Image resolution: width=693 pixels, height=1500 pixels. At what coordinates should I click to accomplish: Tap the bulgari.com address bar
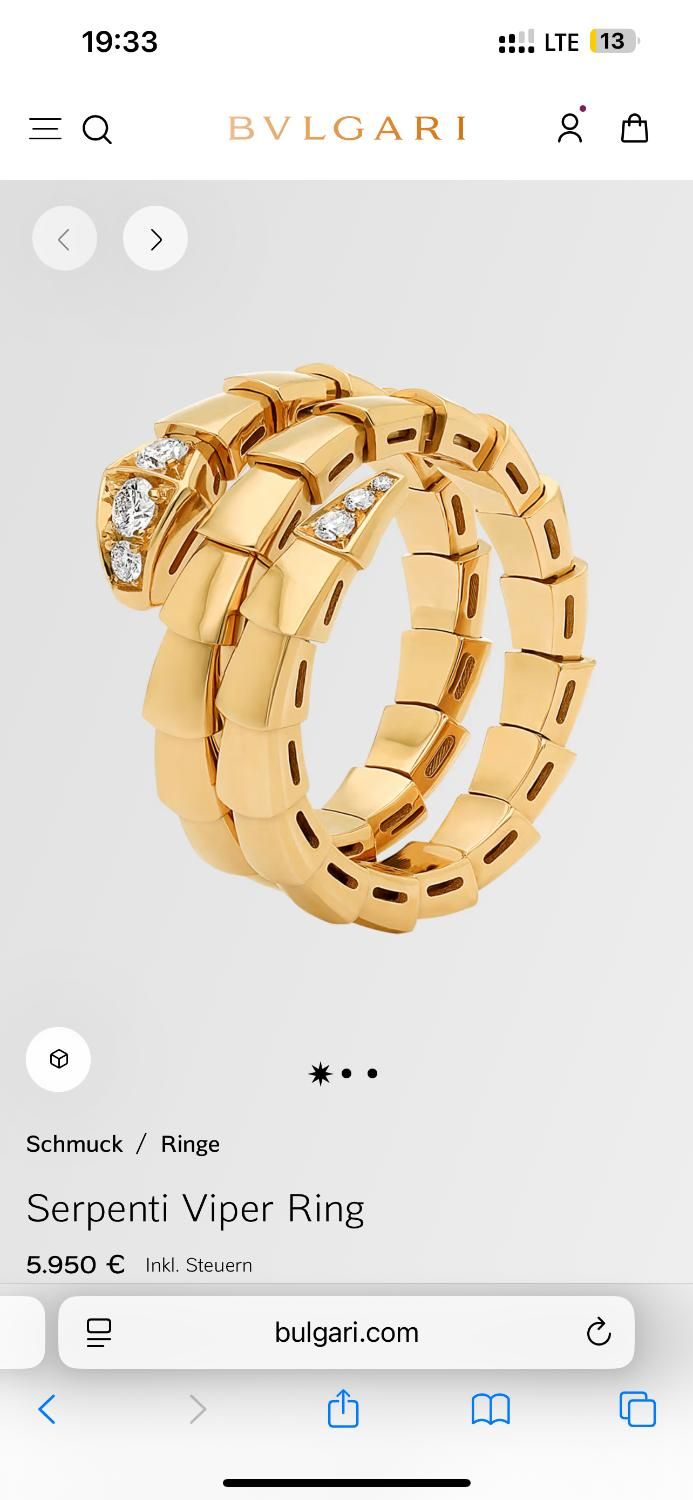pos(346,1332)
